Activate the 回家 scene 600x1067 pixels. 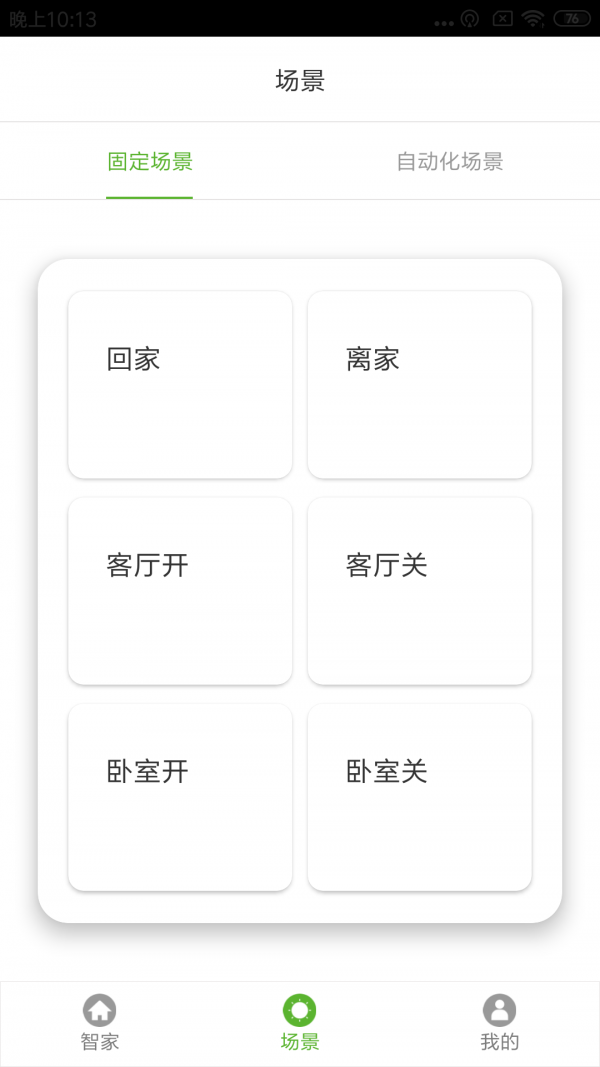[x=180, y=385]
